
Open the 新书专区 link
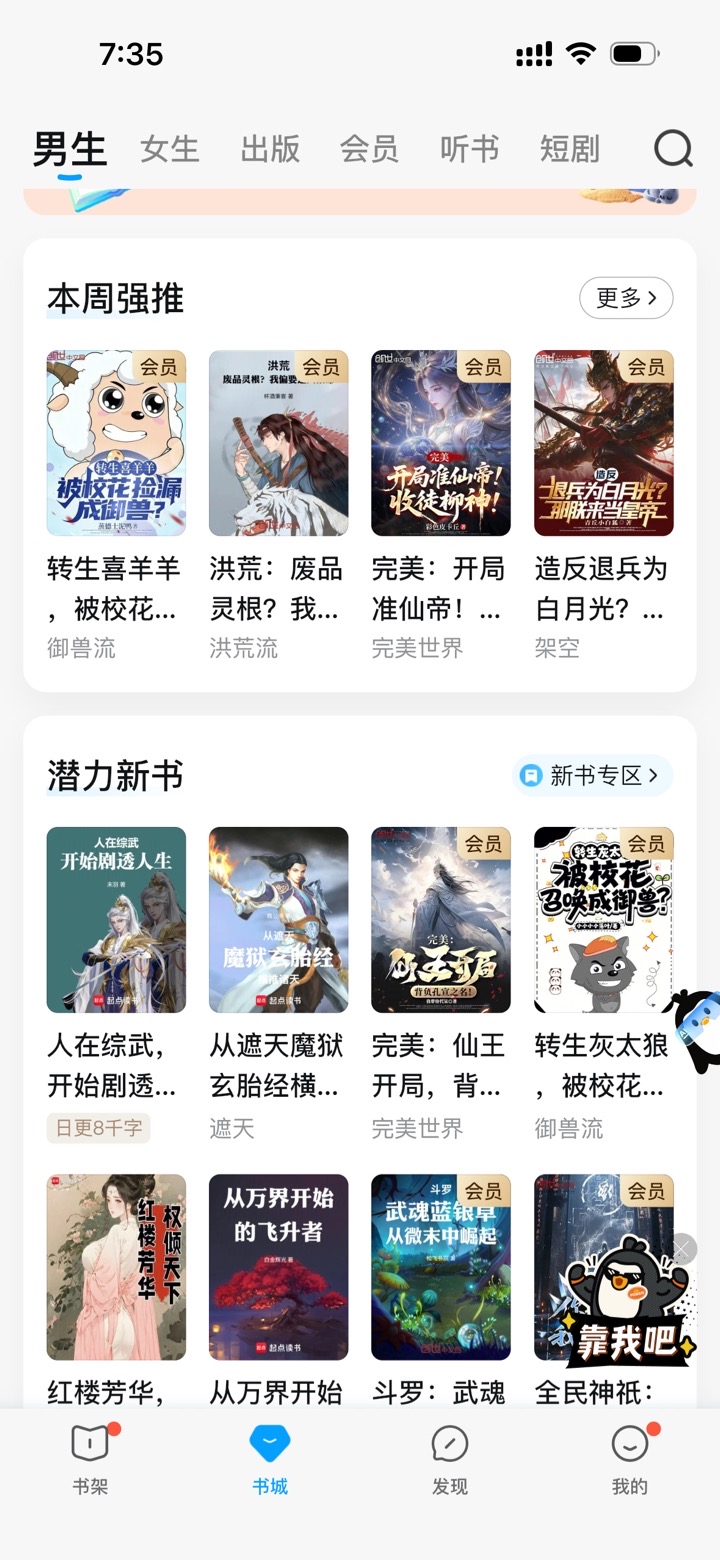pos(593,775)
